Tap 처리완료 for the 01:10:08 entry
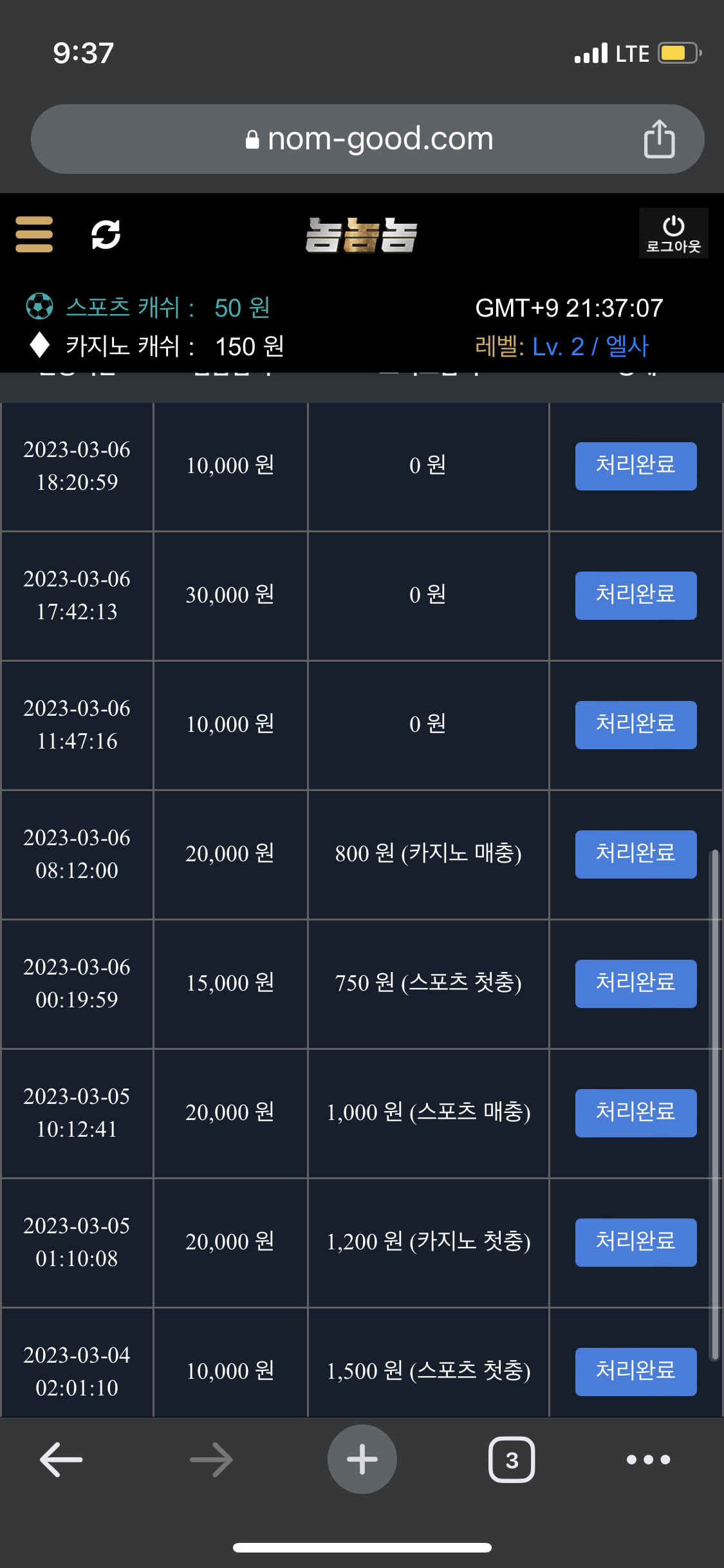Screen dimensions: 724x1568 click(636, 1242)
